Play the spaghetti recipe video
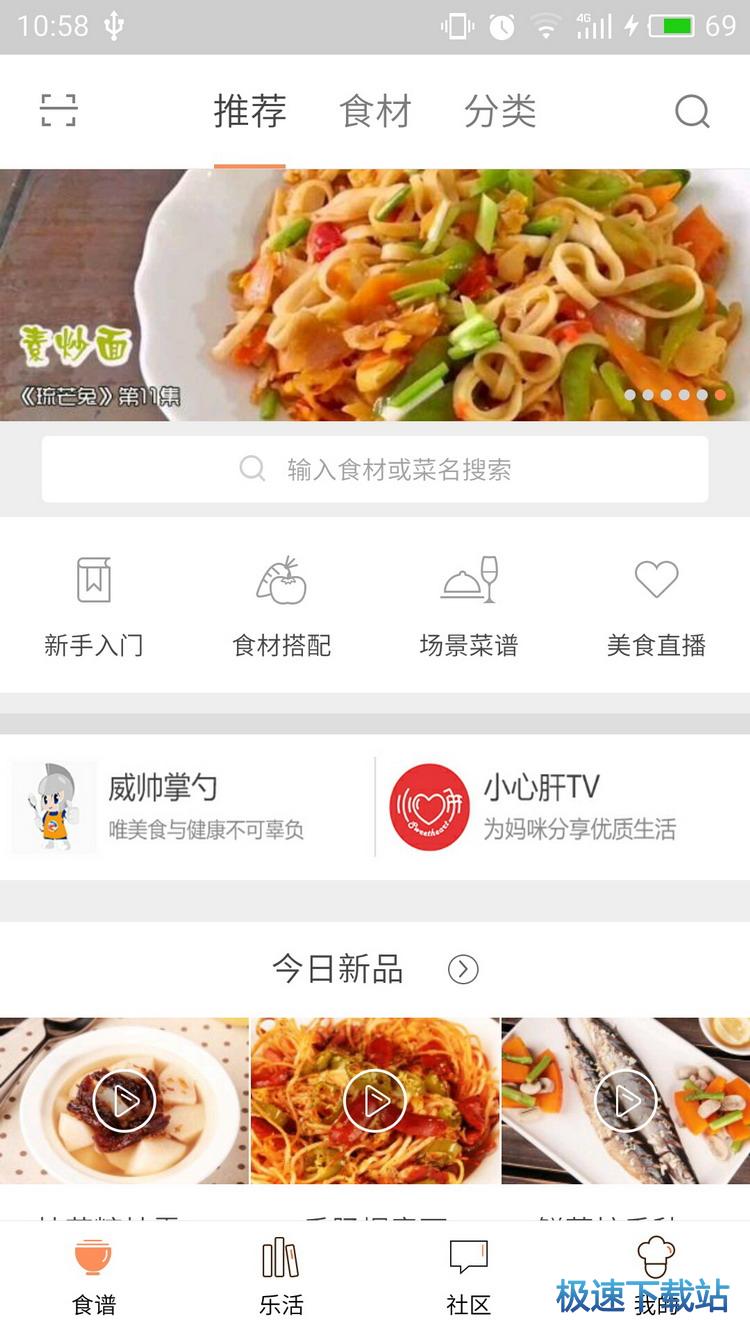Screen dimensions: 750x1333 pos(375,1101)
